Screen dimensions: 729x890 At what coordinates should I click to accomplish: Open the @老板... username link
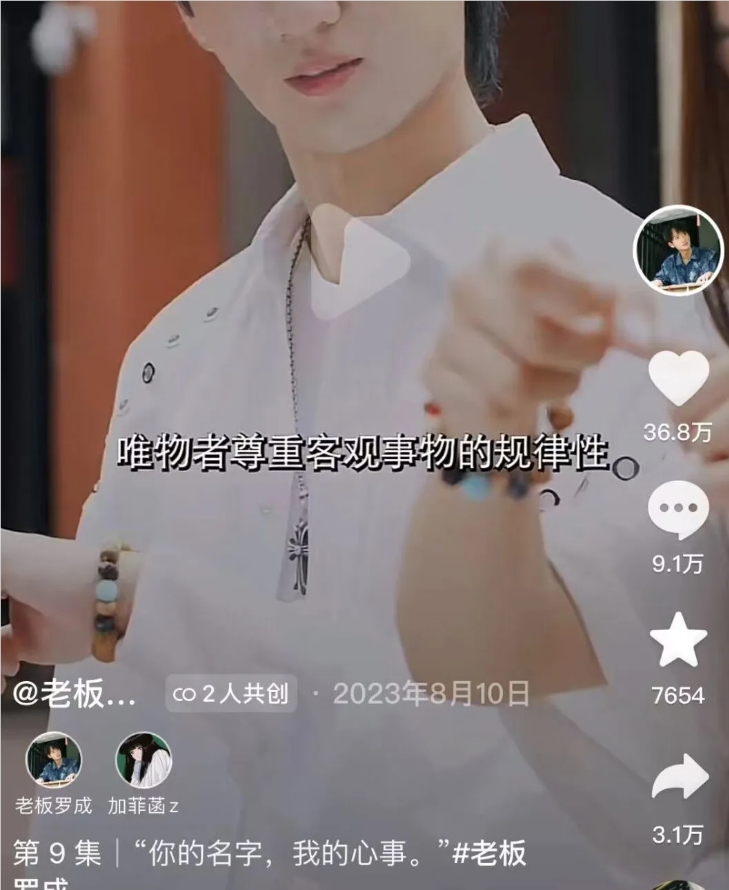pyautogui.click(x=73, y=694)
